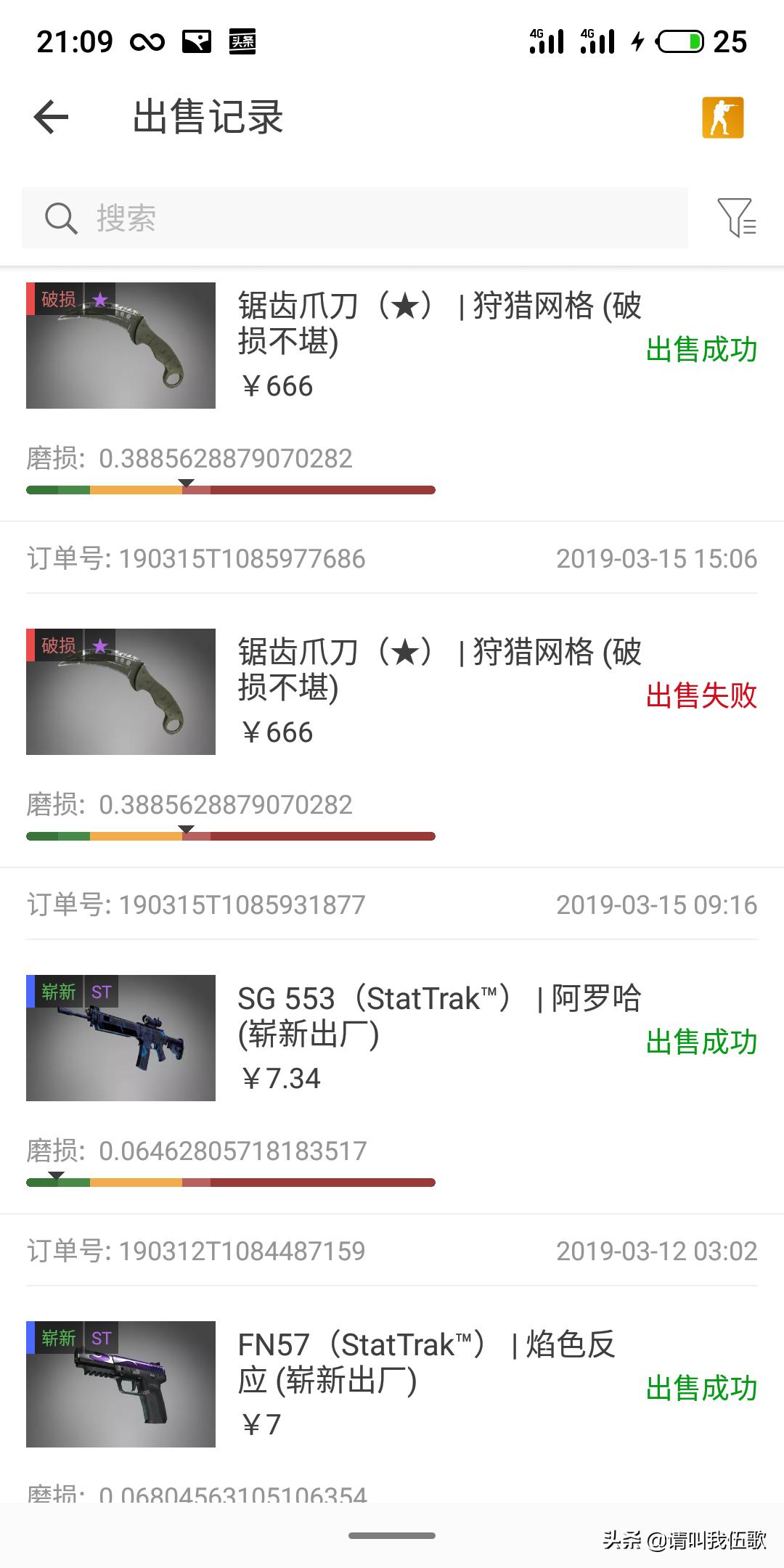Viewport: 784px width, 1568px height.
Task: Open the CS:GO game selector icon
Action: (x=722, y=117)
